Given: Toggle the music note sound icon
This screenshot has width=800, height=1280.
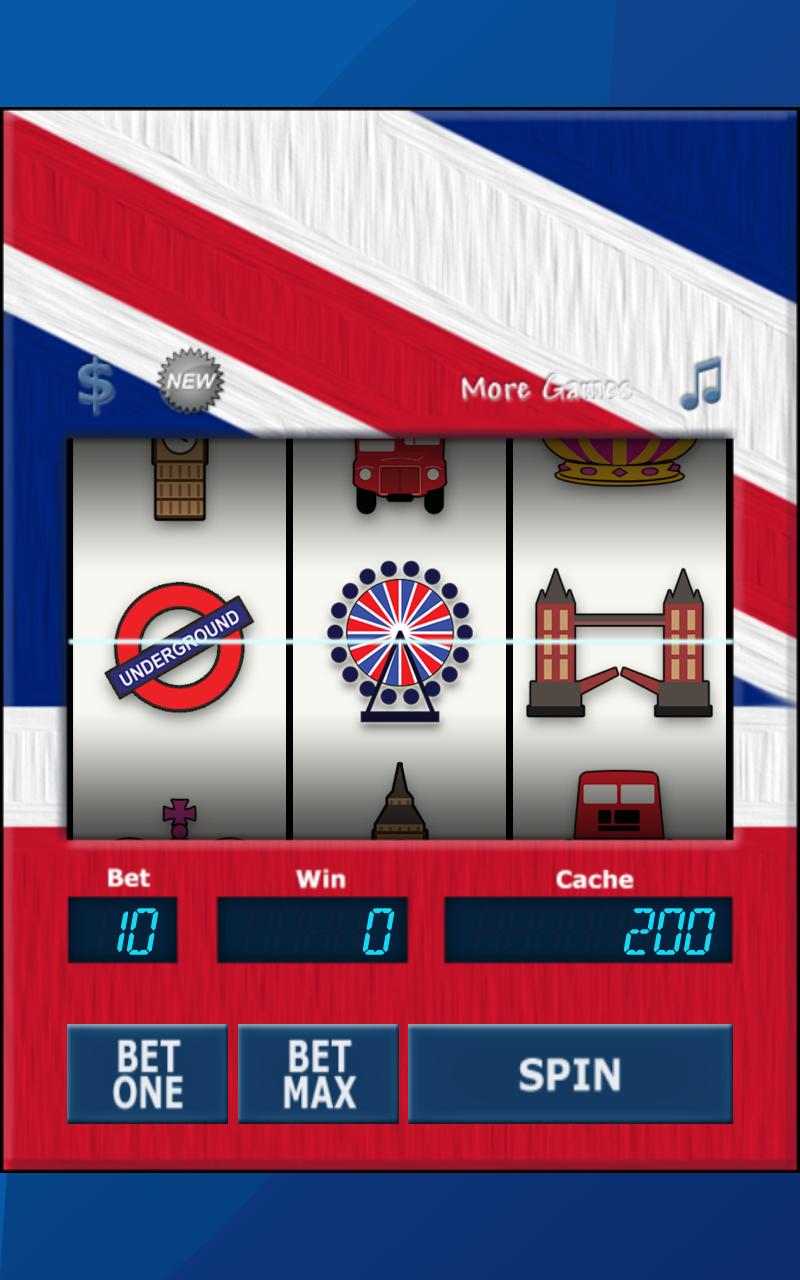Looking at the screenshot, I should (701, 384).
